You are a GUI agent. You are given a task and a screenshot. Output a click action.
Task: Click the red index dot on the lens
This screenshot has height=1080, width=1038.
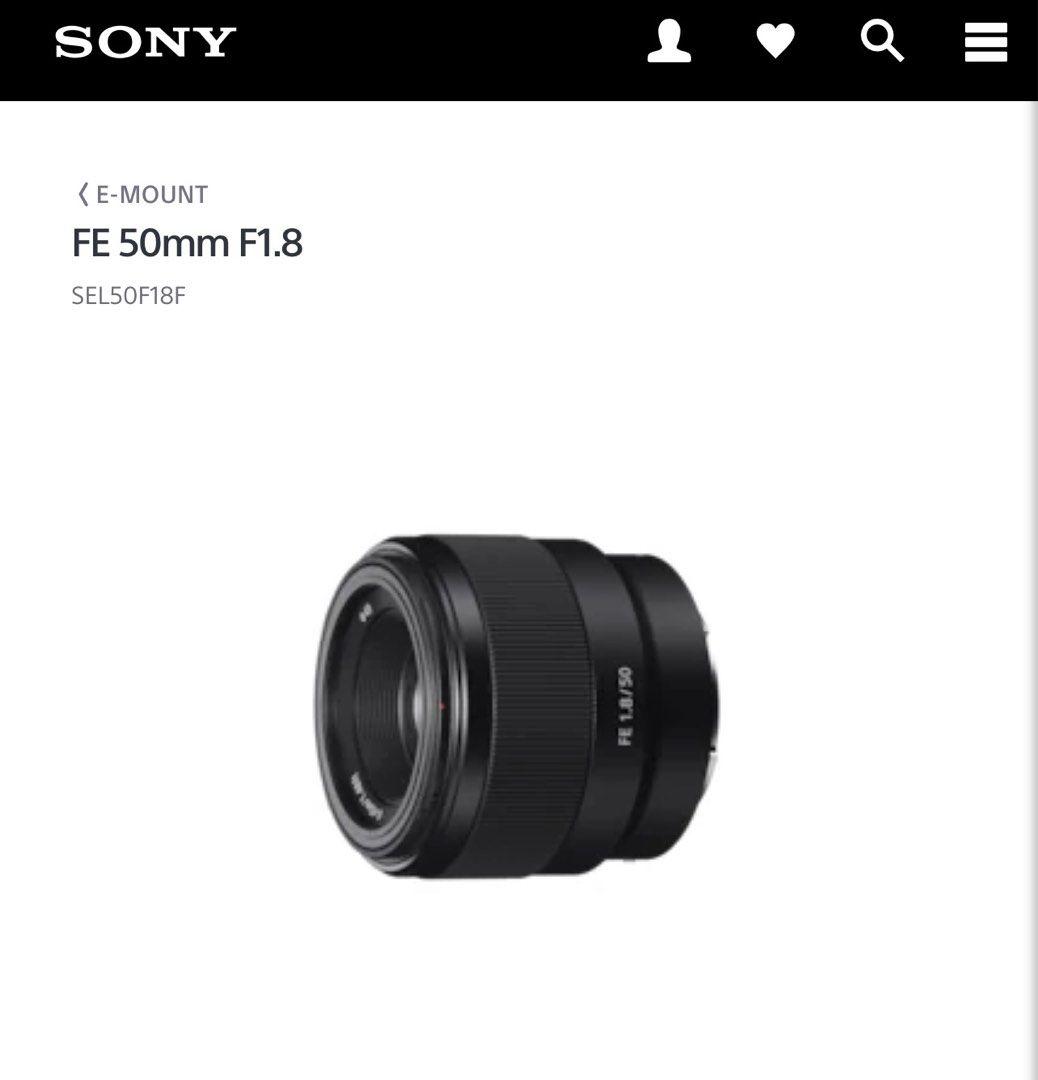(441, 706)
